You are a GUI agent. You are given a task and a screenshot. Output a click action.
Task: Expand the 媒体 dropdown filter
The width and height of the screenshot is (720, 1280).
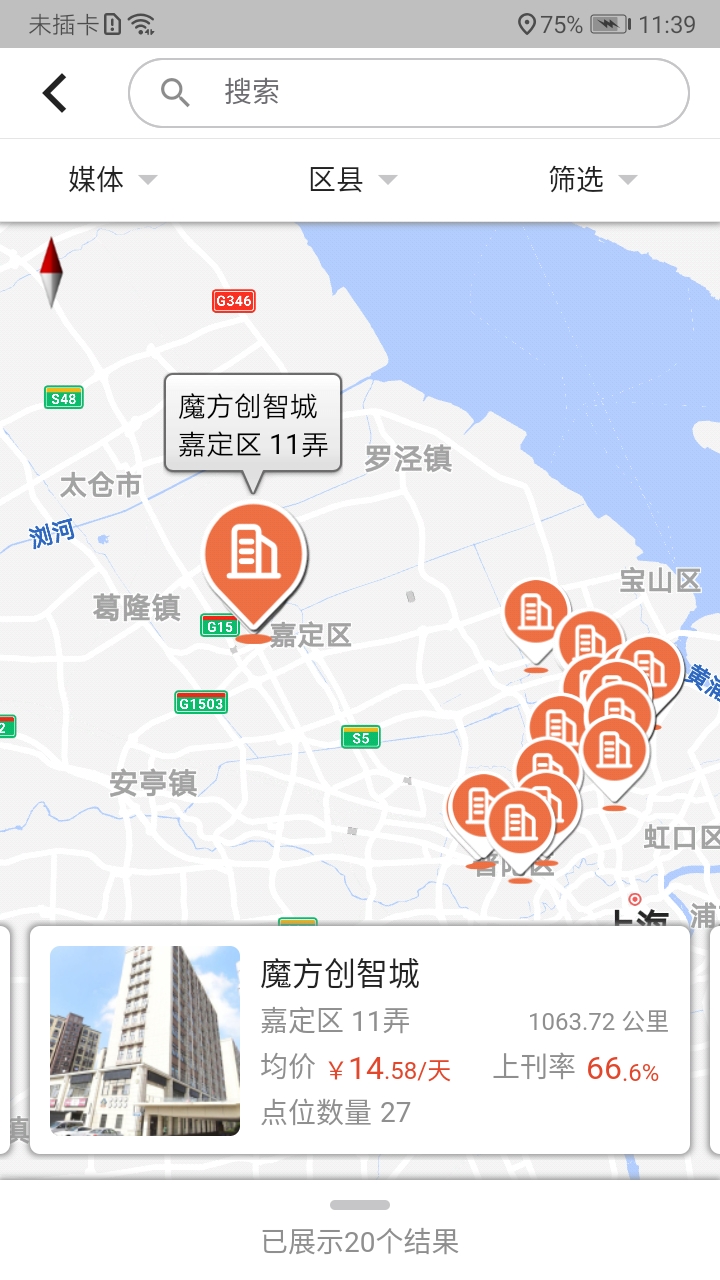point(112,180)
